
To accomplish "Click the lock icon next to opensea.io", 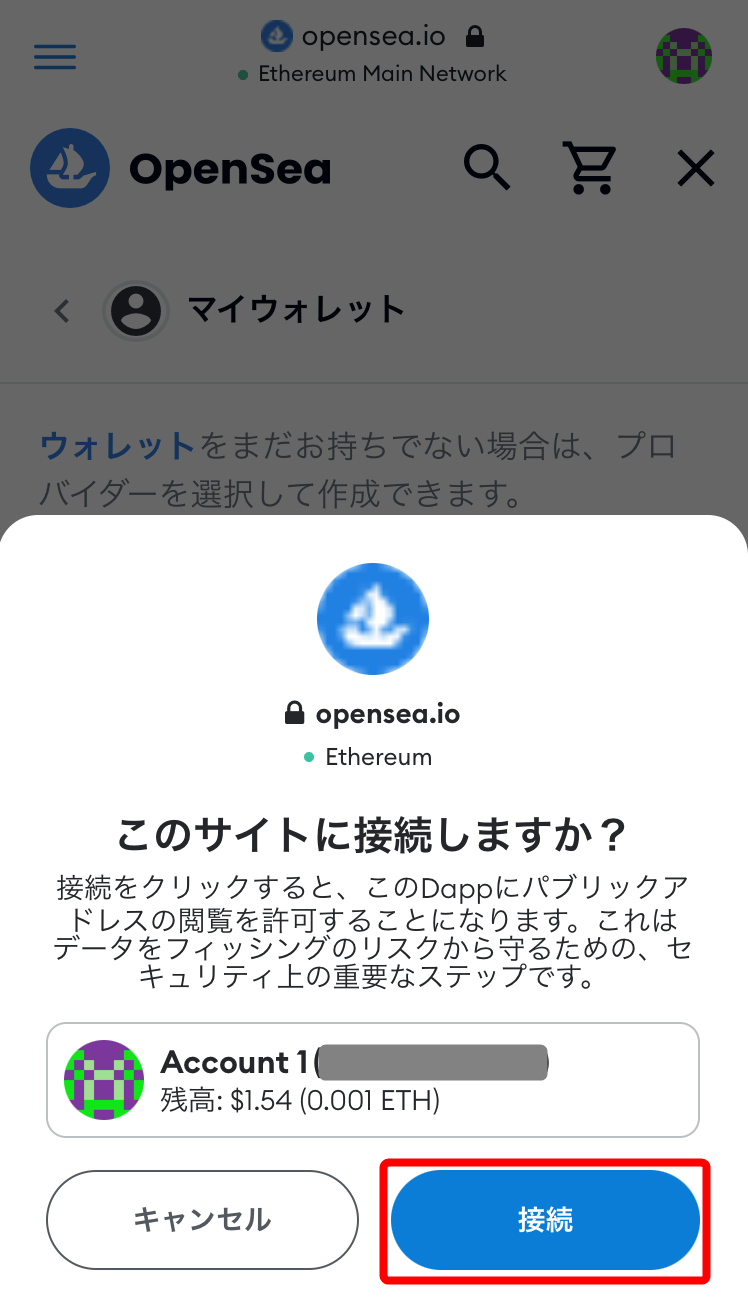I will (474, 37).
